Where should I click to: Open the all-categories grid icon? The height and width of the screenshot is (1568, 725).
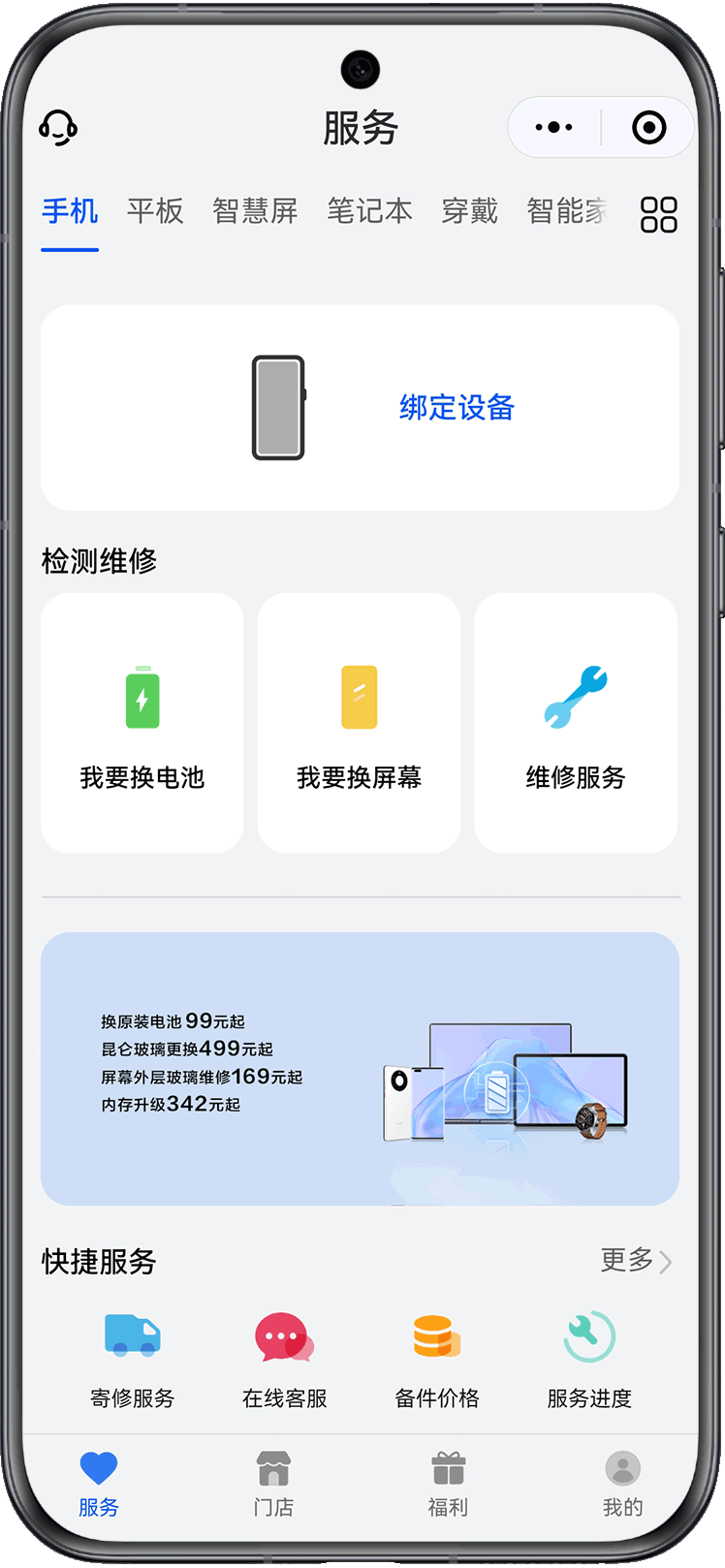[x=658, y=214]
